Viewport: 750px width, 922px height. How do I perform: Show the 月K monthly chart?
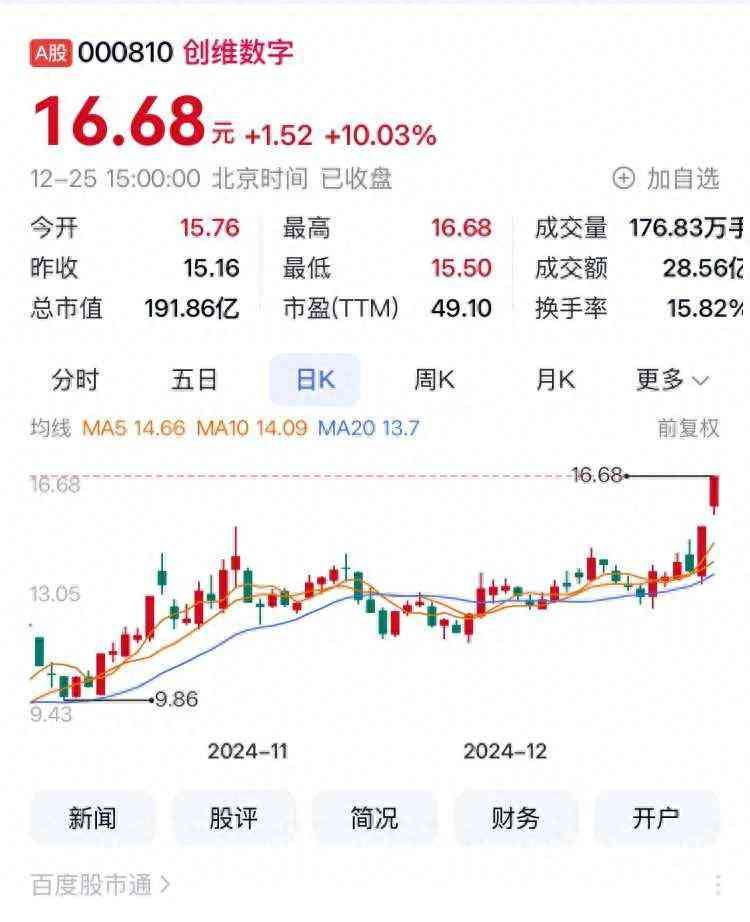coord(555,380)
